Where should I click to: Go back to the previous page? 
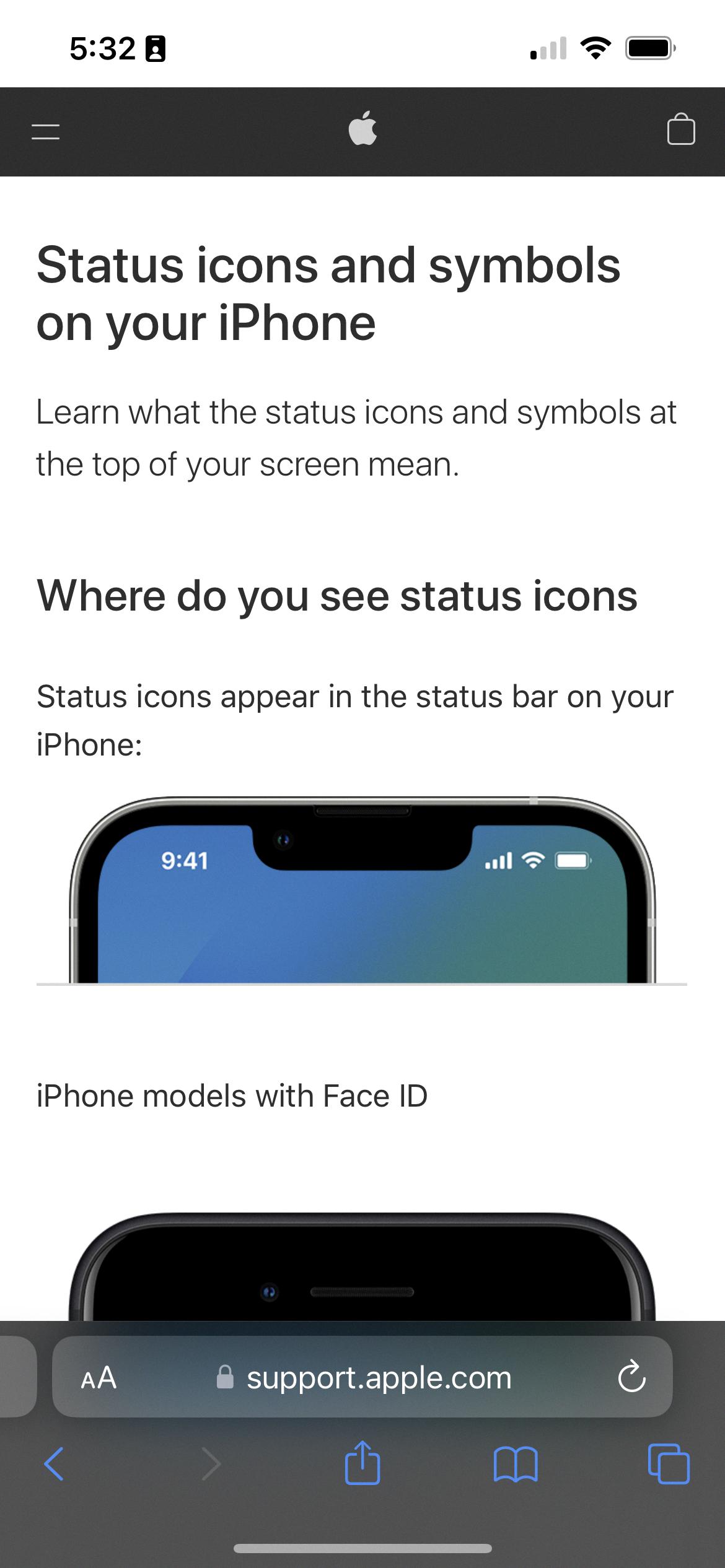point(54,1465)
